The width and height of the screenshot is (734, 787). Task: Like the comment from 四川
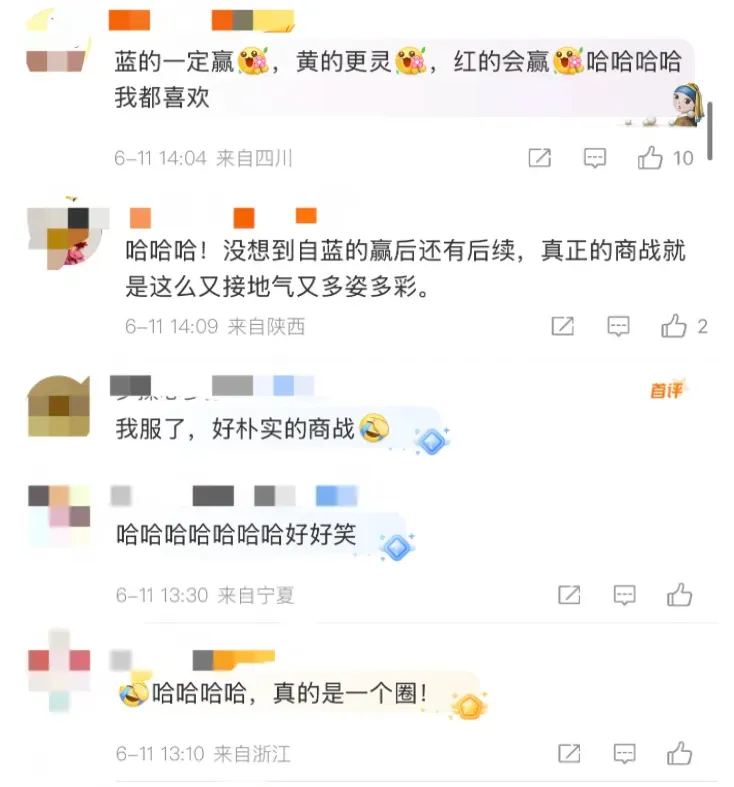click(x=651, y=158)
